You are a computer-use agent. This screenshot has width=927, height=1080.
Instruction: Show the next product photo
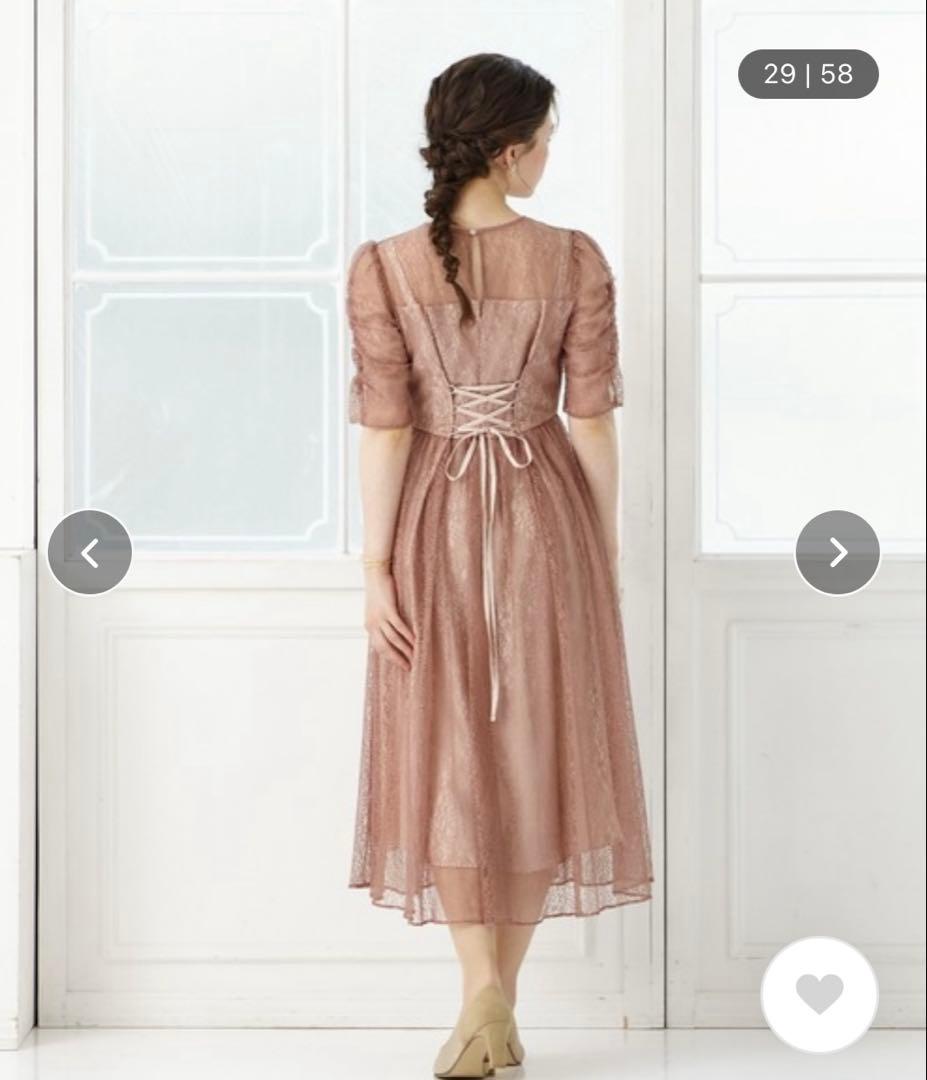tap(837, 553)
